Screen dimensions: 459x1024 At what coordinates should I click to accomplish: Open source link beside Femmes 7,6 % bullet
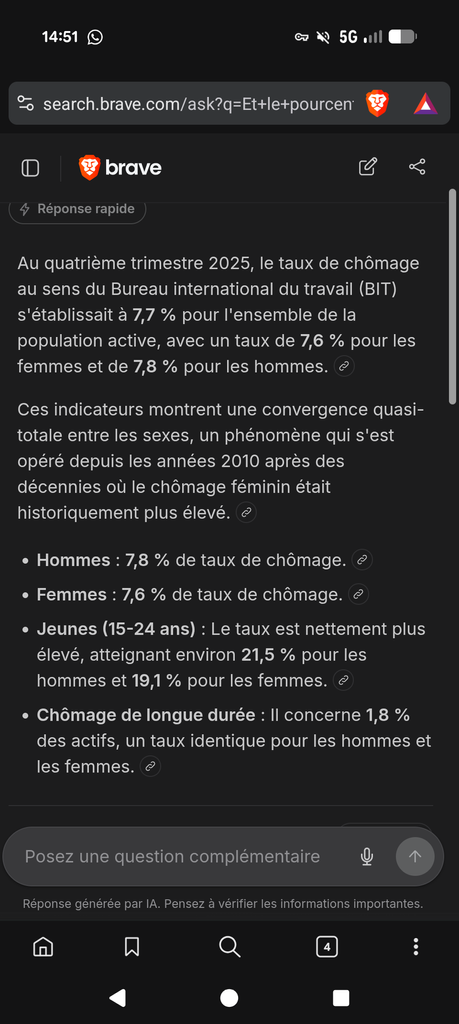point(358,594)
